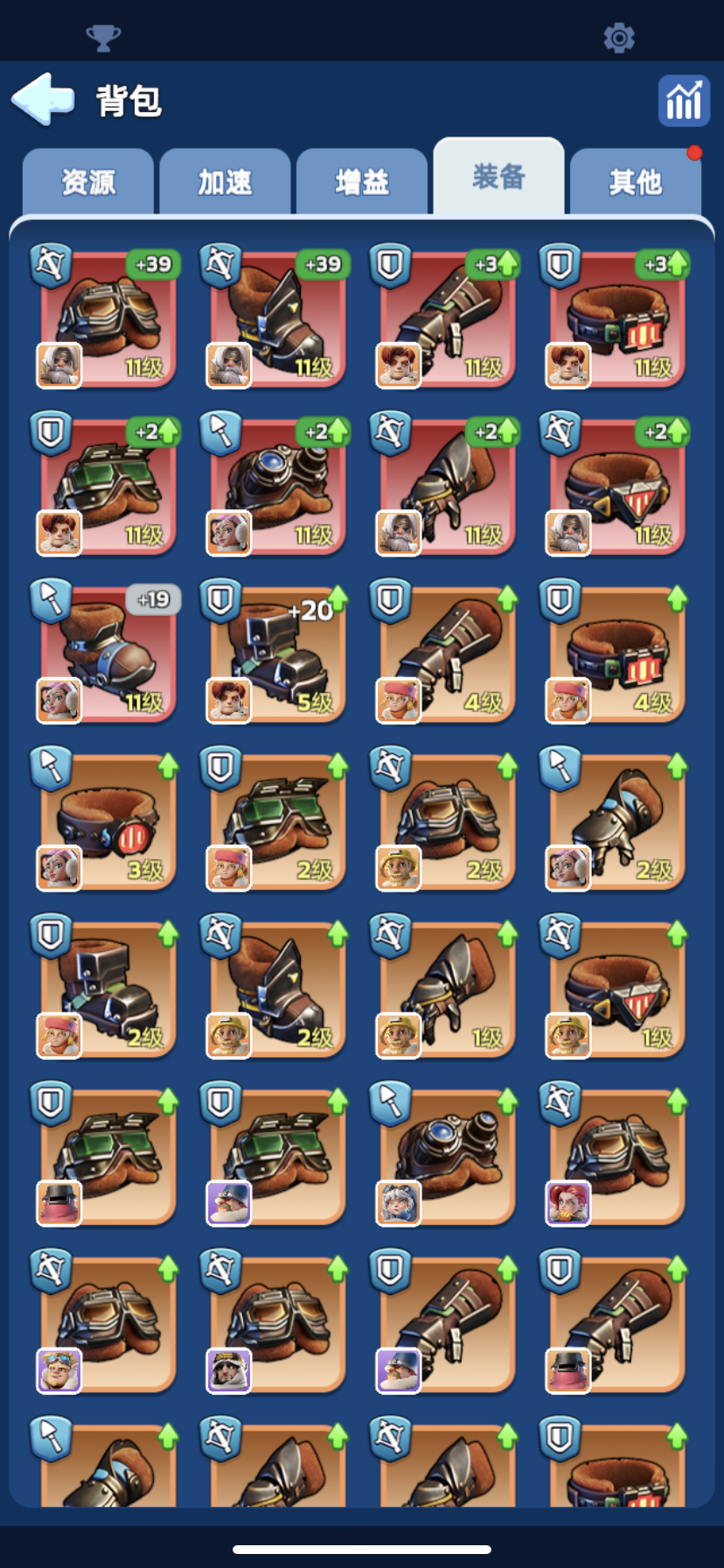Open the statistics chart icon

(683, 101)
